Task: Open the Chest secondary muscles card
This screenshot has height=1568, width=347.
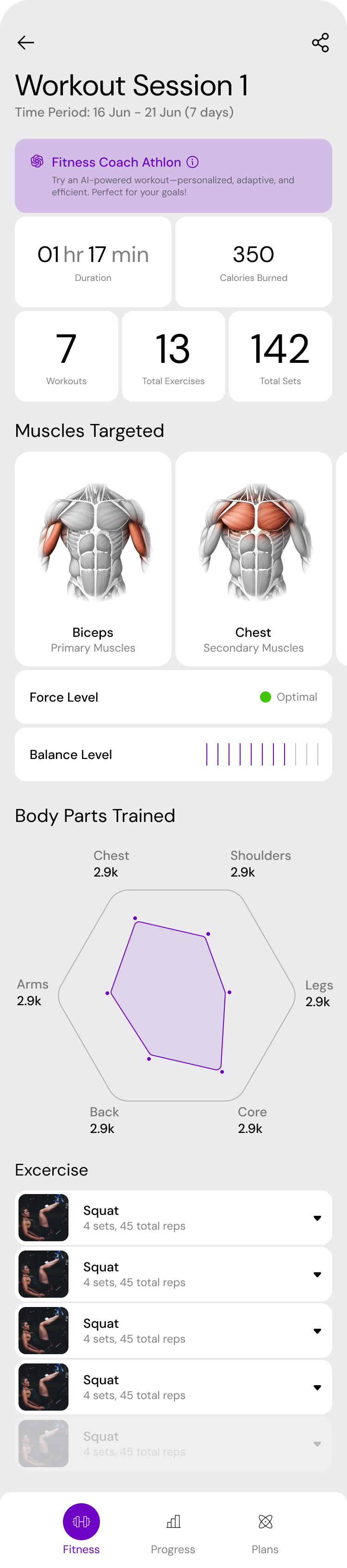Action: (253, 559)
